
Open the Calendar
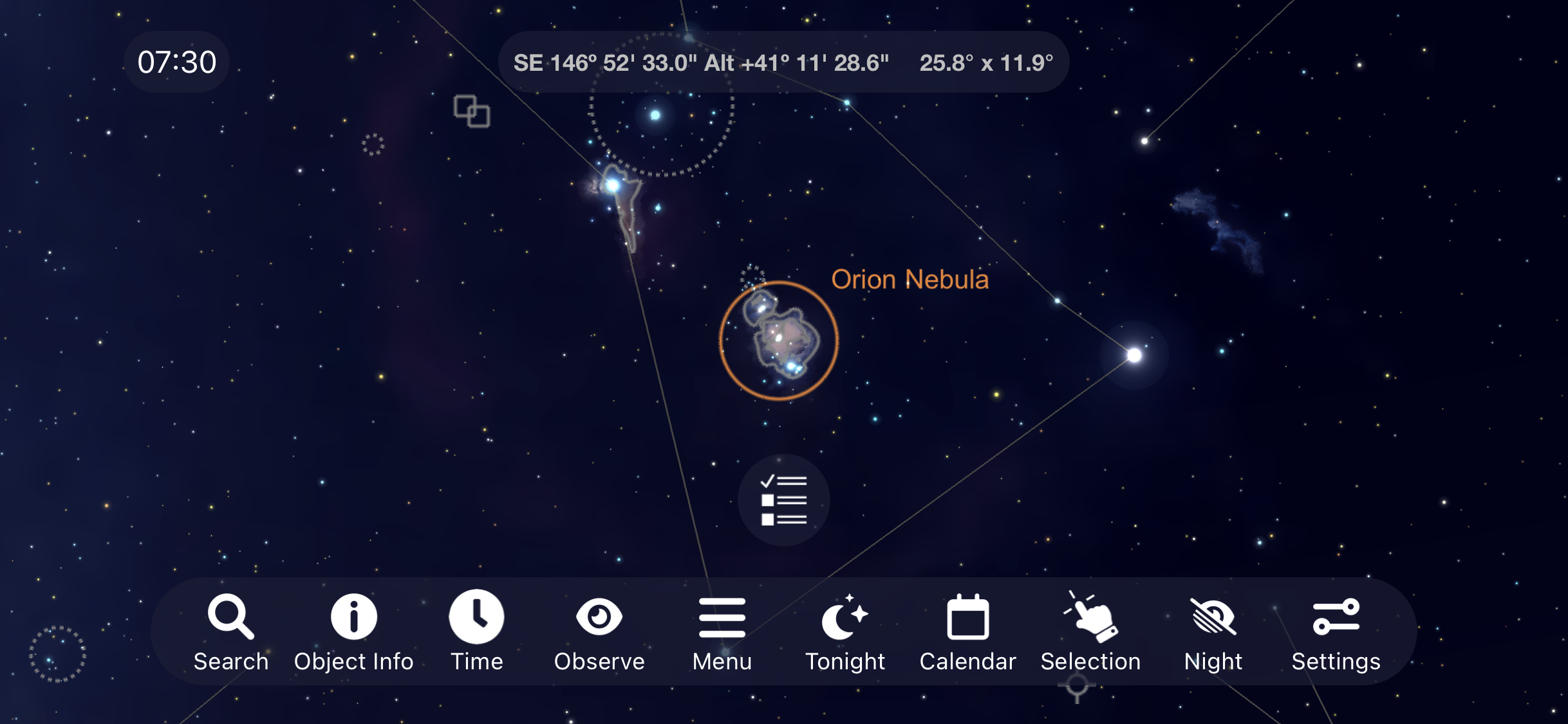(x=967, y=631)
